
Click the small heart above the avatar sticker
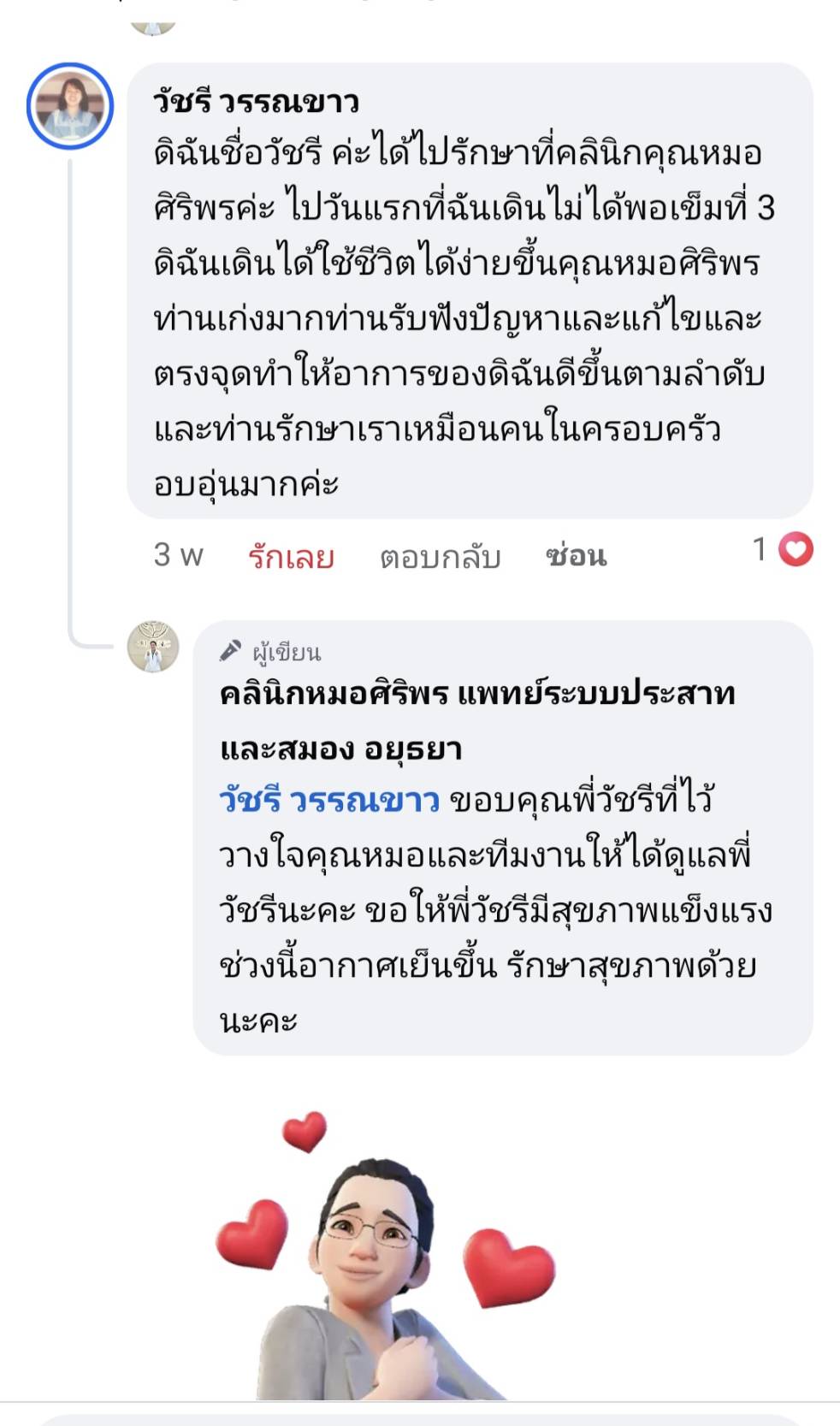(305, 1132)
